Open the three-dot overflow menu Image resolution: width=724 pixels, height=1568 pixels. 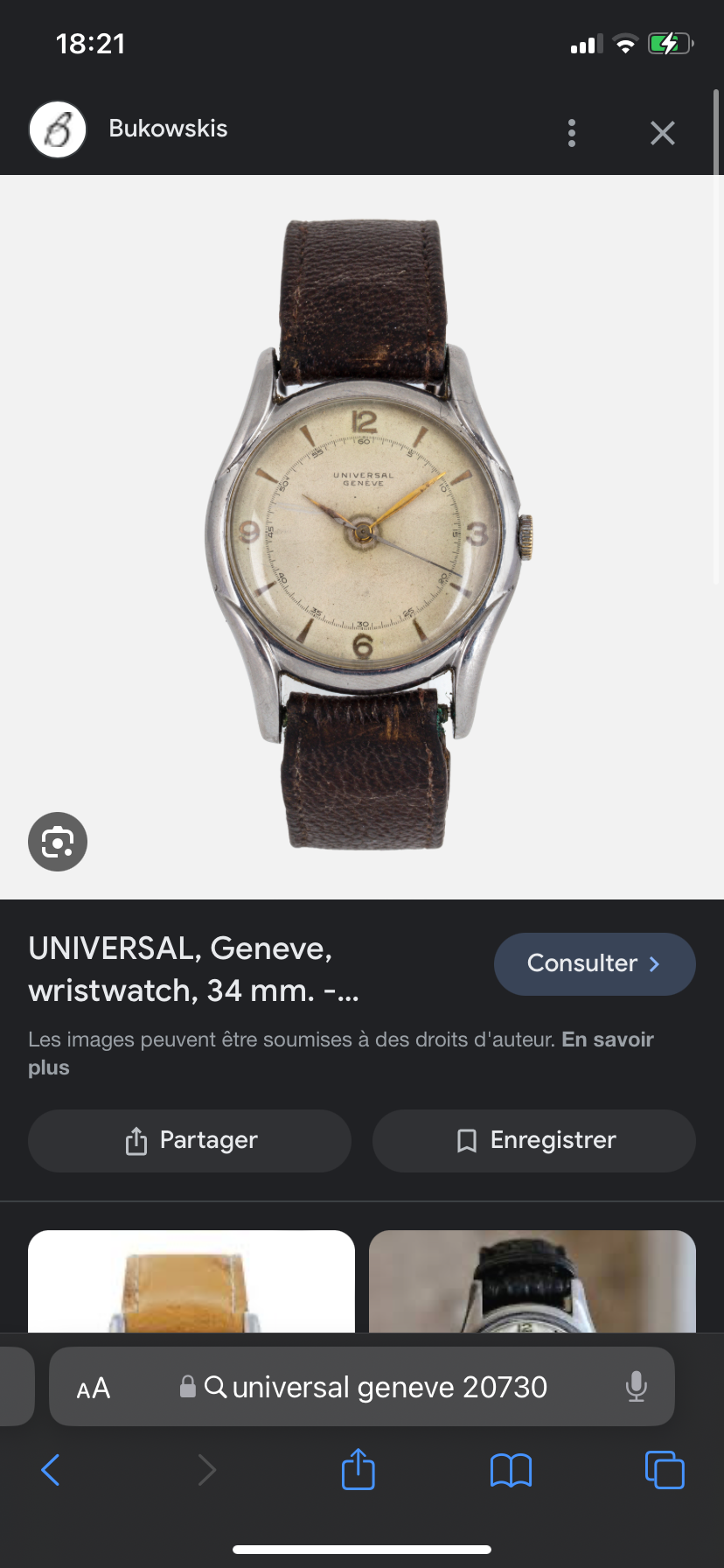(x=572, y=133)
